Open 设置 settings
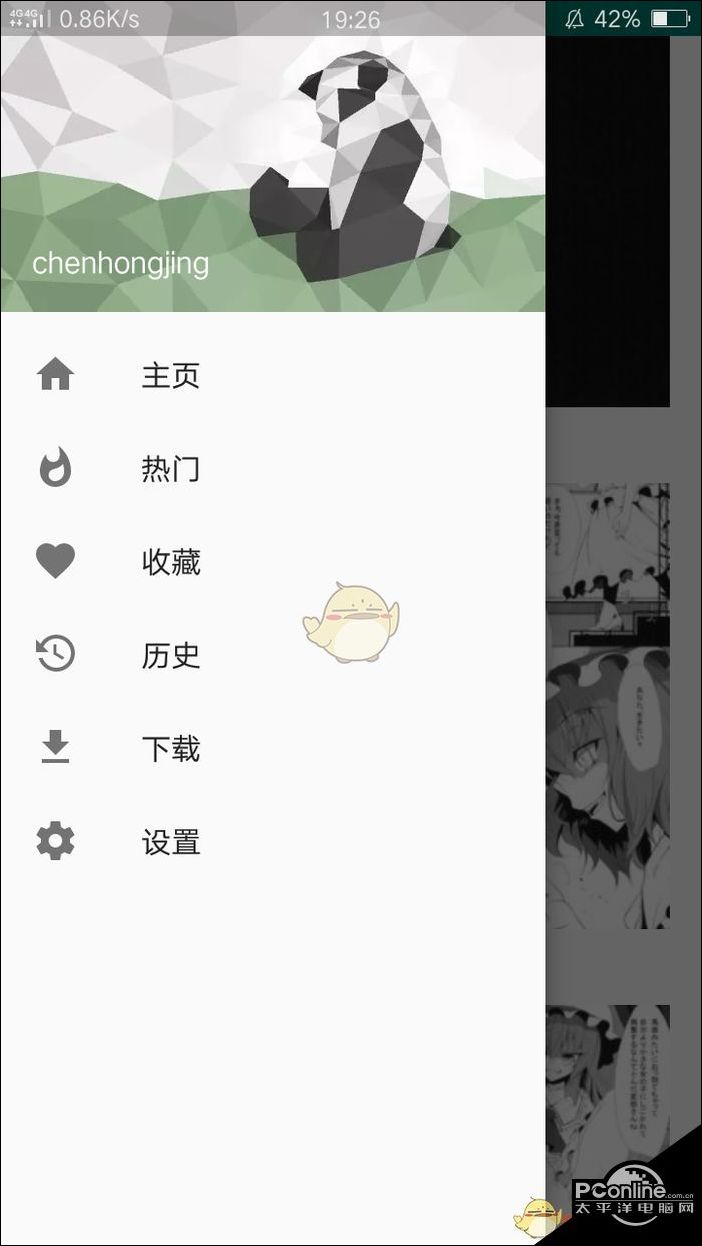 170,842
